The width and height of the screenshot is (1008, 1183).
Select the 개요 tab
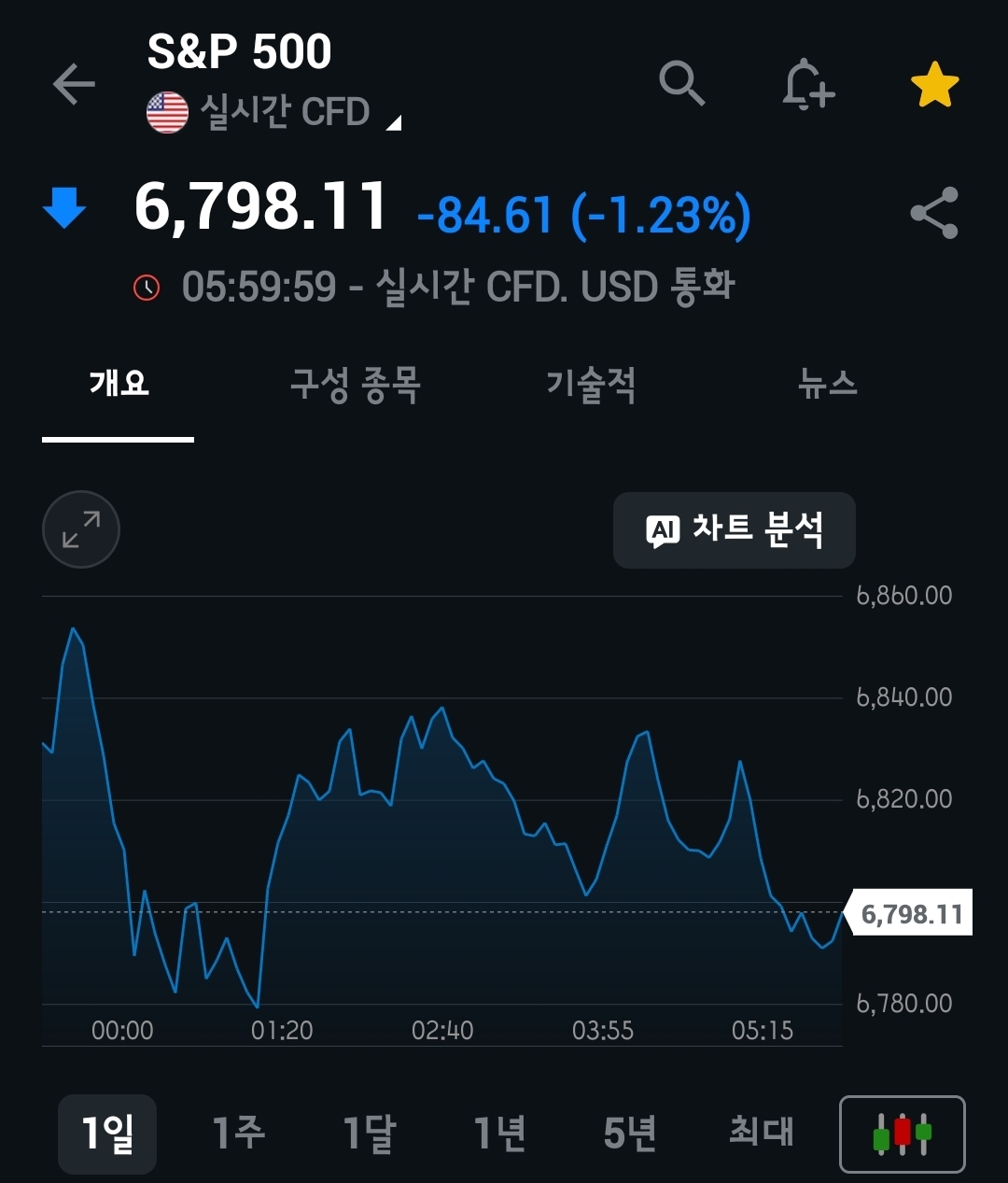(x=119, y=384)
